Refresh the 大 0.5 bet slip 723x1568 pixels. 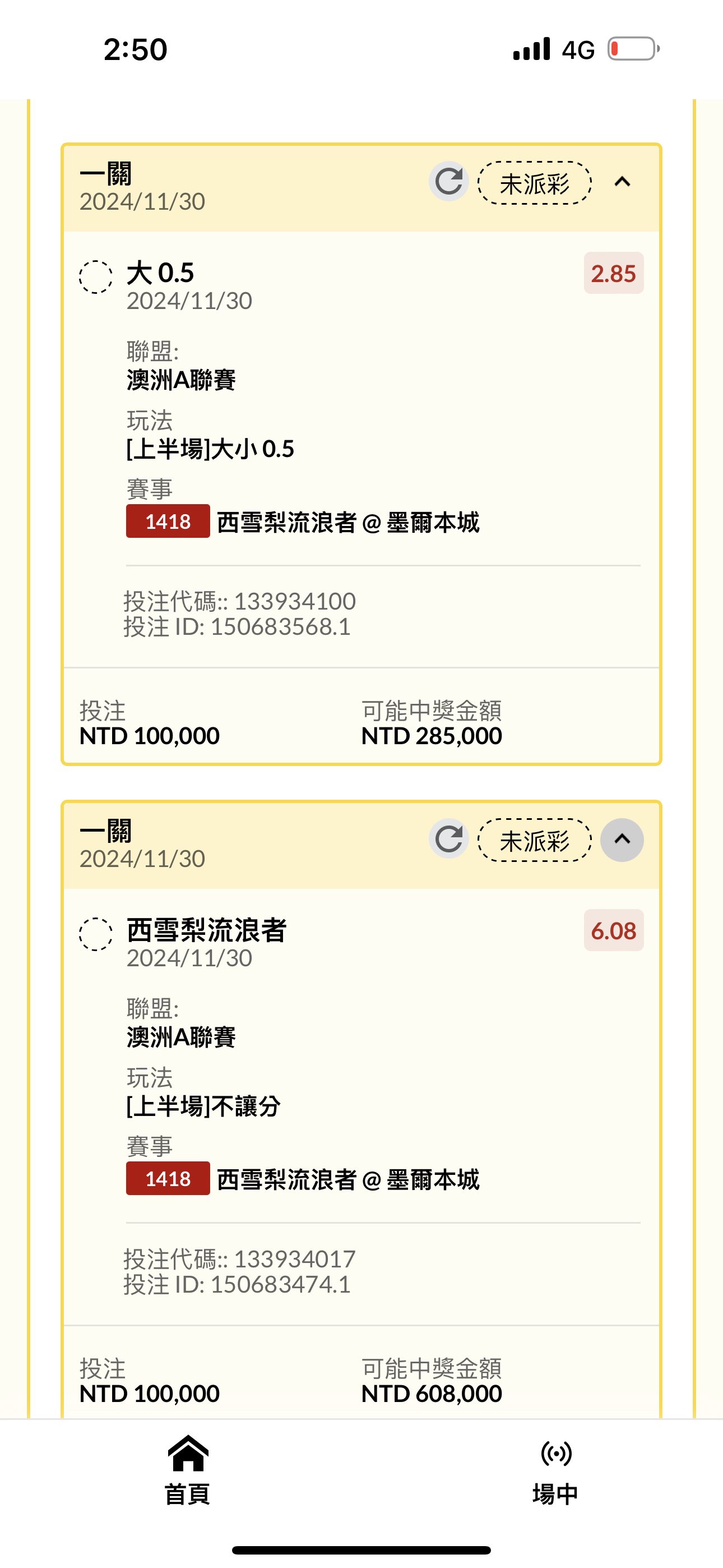coord(448,181)
